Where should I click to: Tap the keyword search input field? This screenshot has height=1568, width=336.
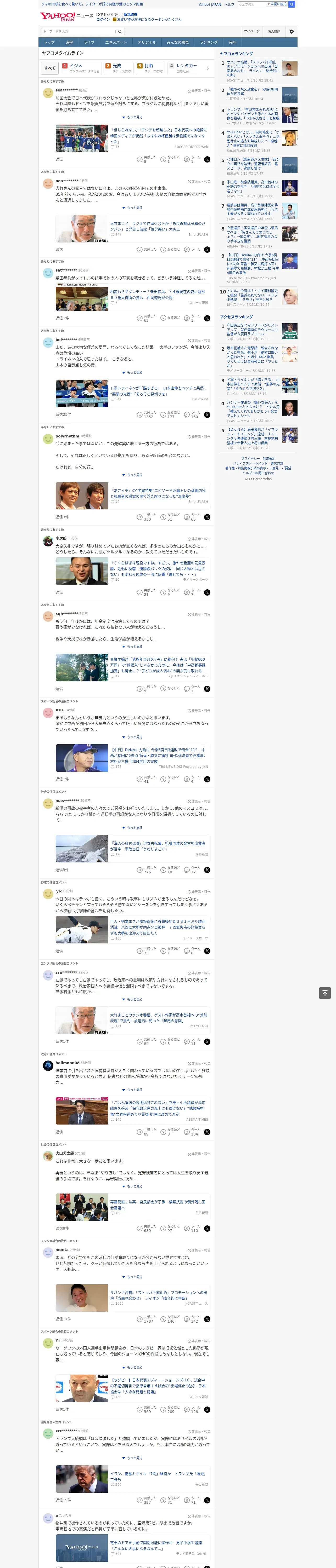[x=79, y=31]
